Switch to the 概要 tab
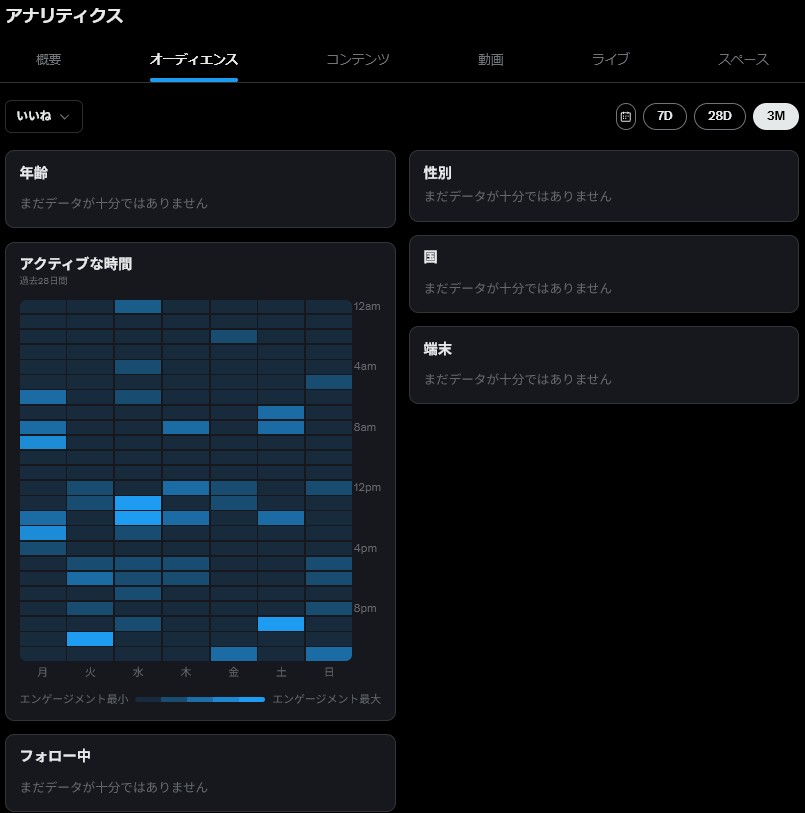Image resolution: width=805 pixels, height=813 pixels. [49, 59]
